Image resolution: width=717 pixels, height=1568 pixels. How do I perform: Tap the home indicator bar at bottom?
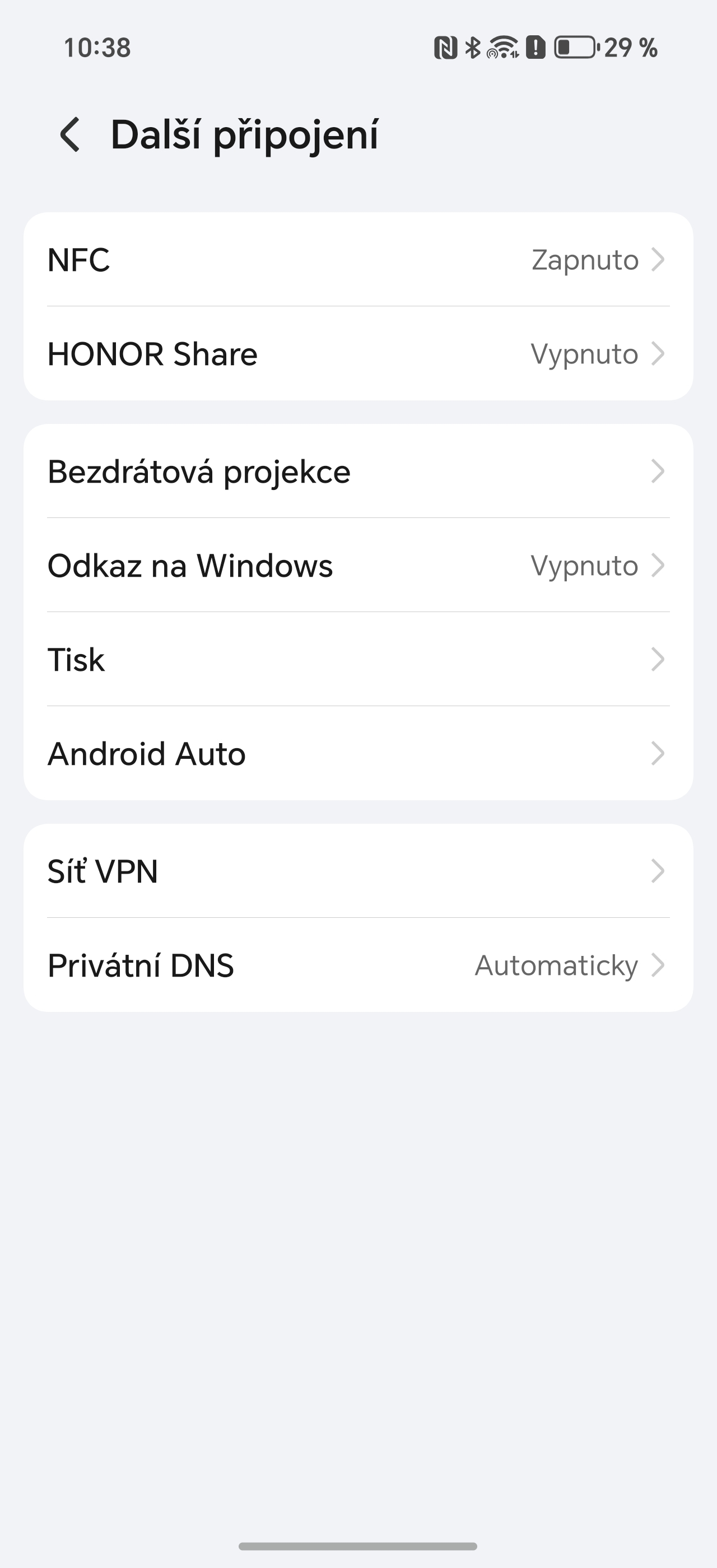[358, 1547]
